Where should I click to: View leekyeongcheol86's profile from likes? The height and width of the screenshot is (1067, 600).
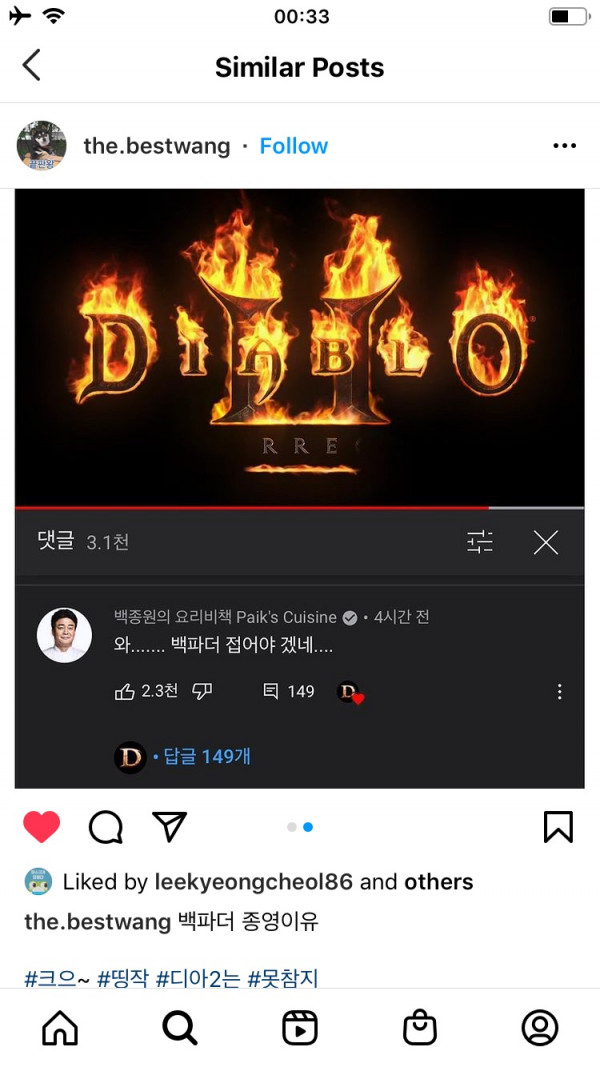253,882
